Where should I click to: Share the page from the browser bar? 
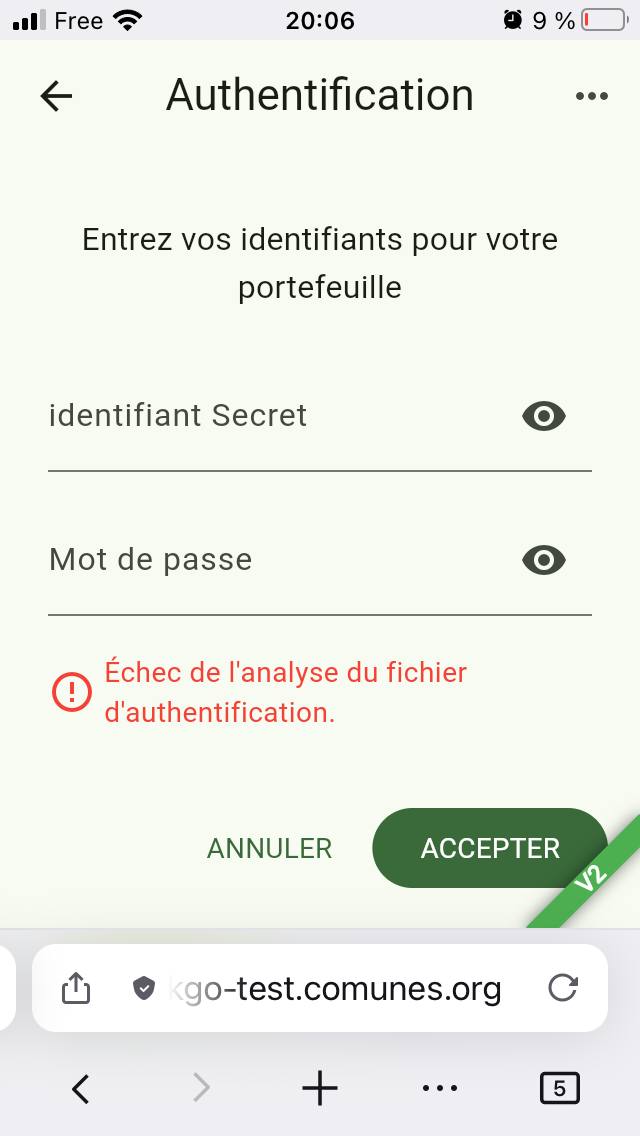tap(76, 989)
